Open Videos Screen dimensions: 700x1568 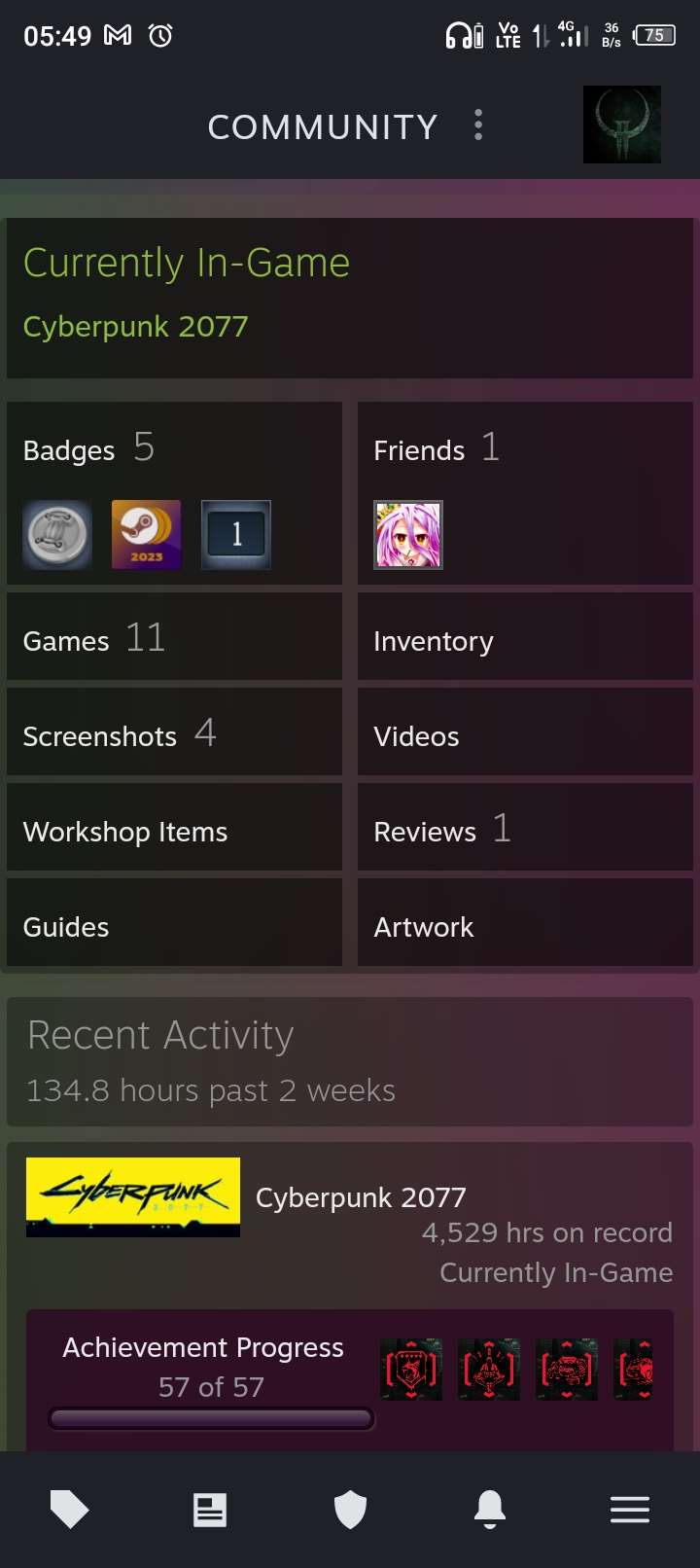tap(416, 736)
